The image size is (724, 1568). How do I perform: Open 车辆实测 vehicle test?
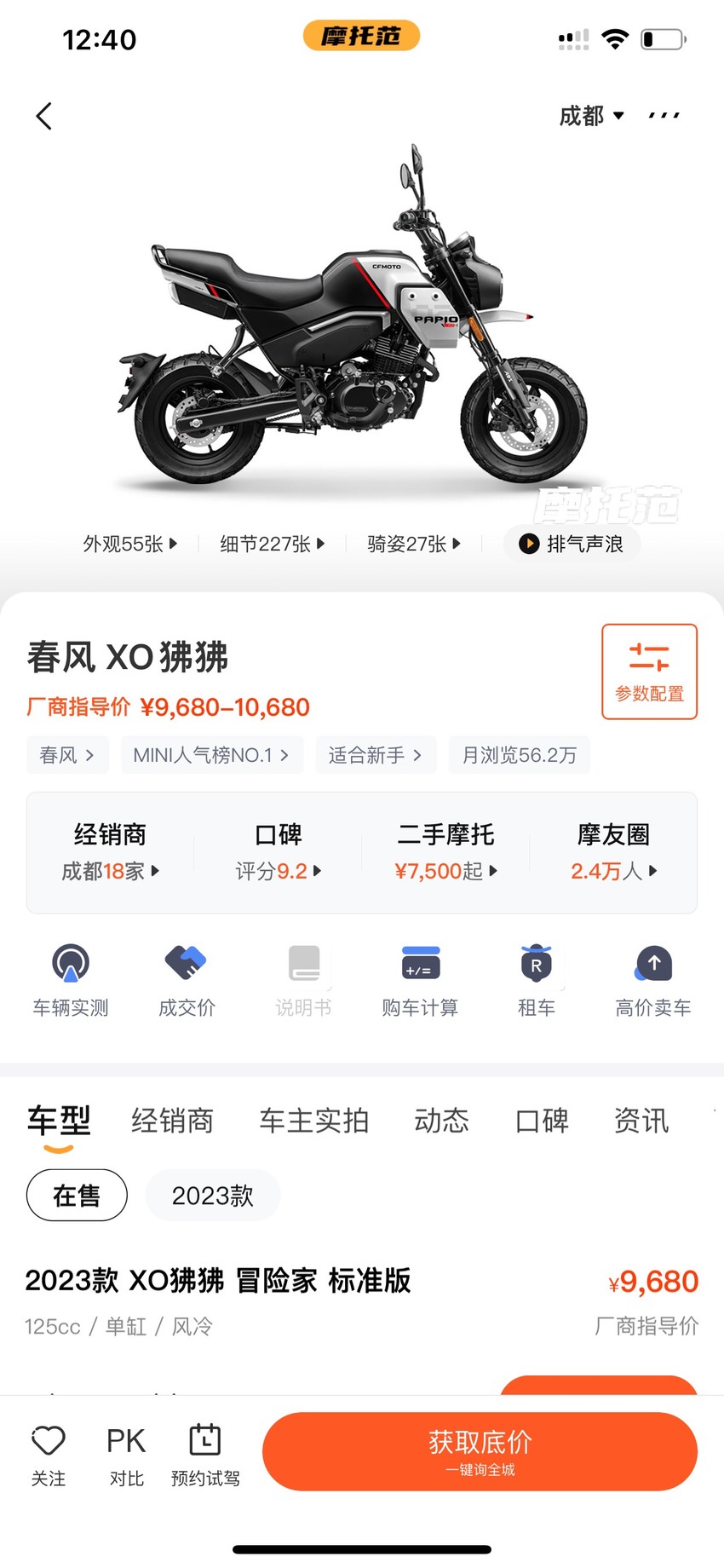(x=71, y=980)
